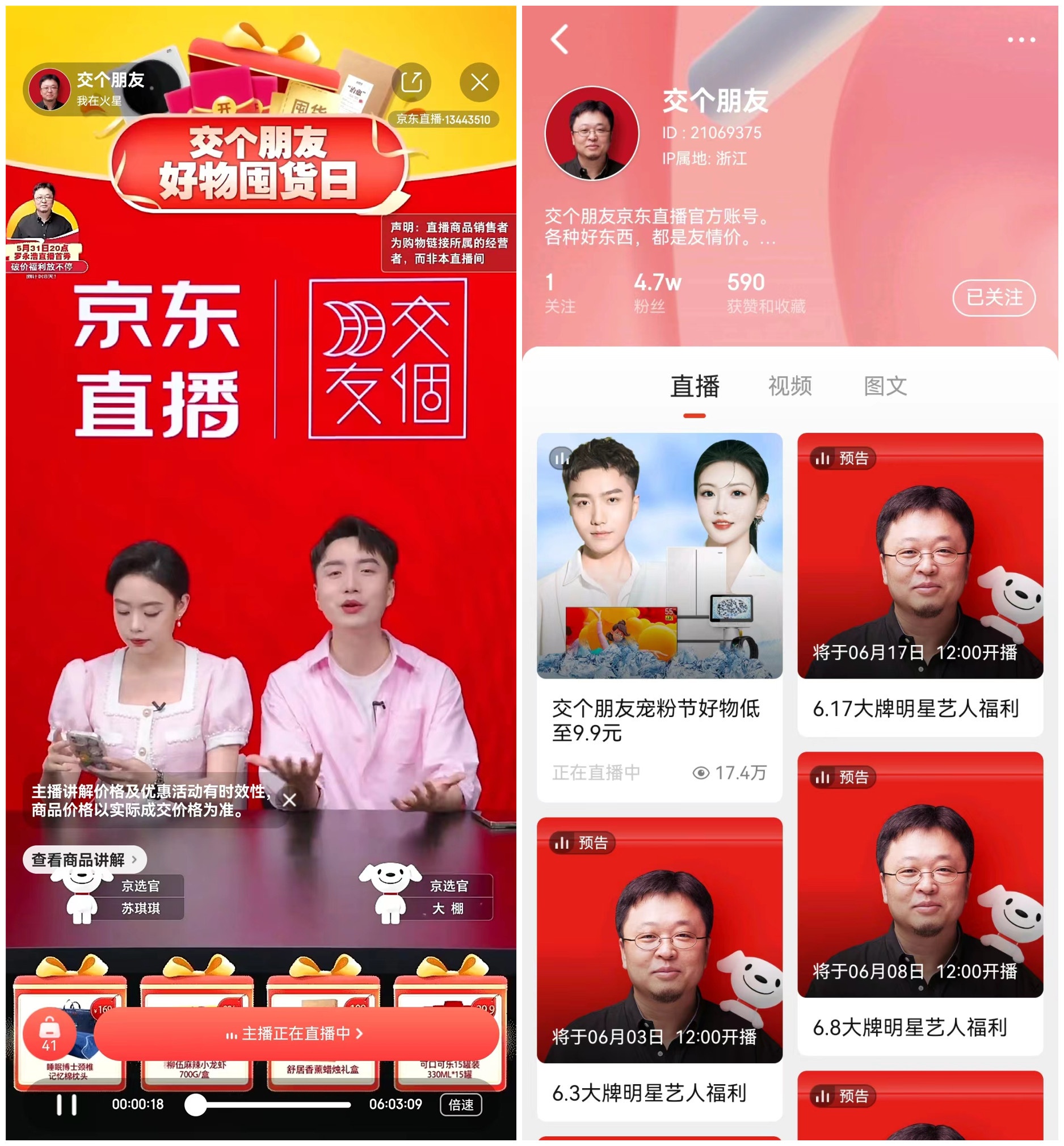The height and width of the screenshot is (1146, 1064).
Task: Dismiss the price disclaimer notice
Action: 289,799
